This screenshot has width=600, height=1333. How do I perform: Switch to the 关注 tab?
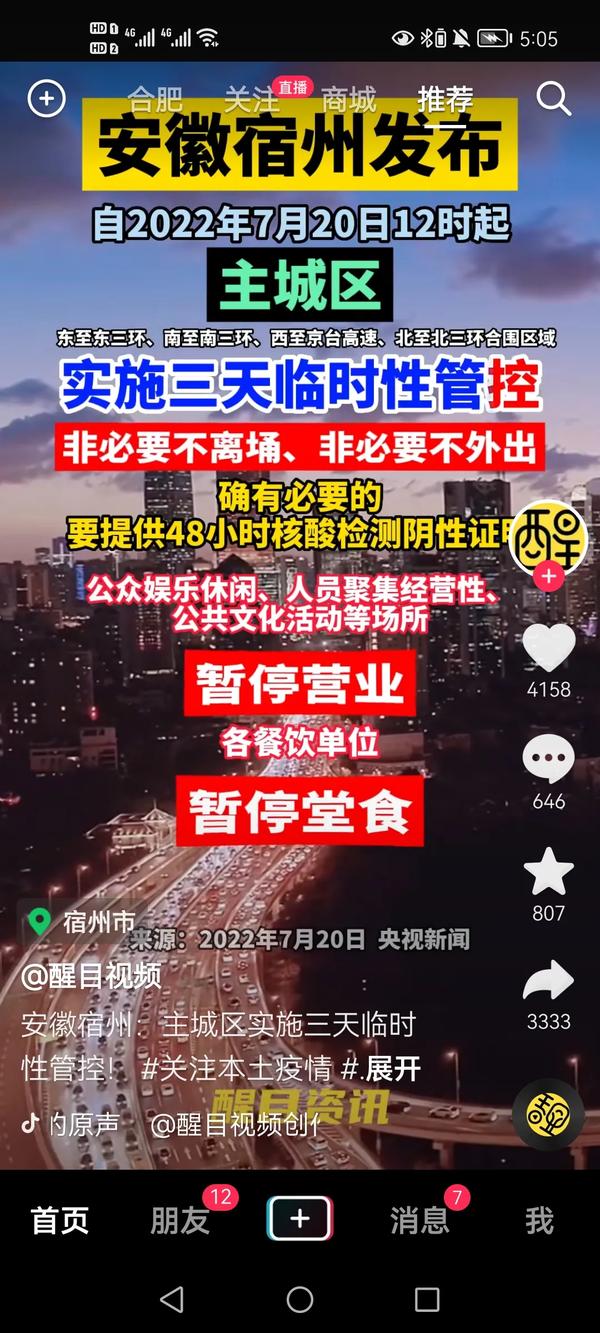click(251, 100)
